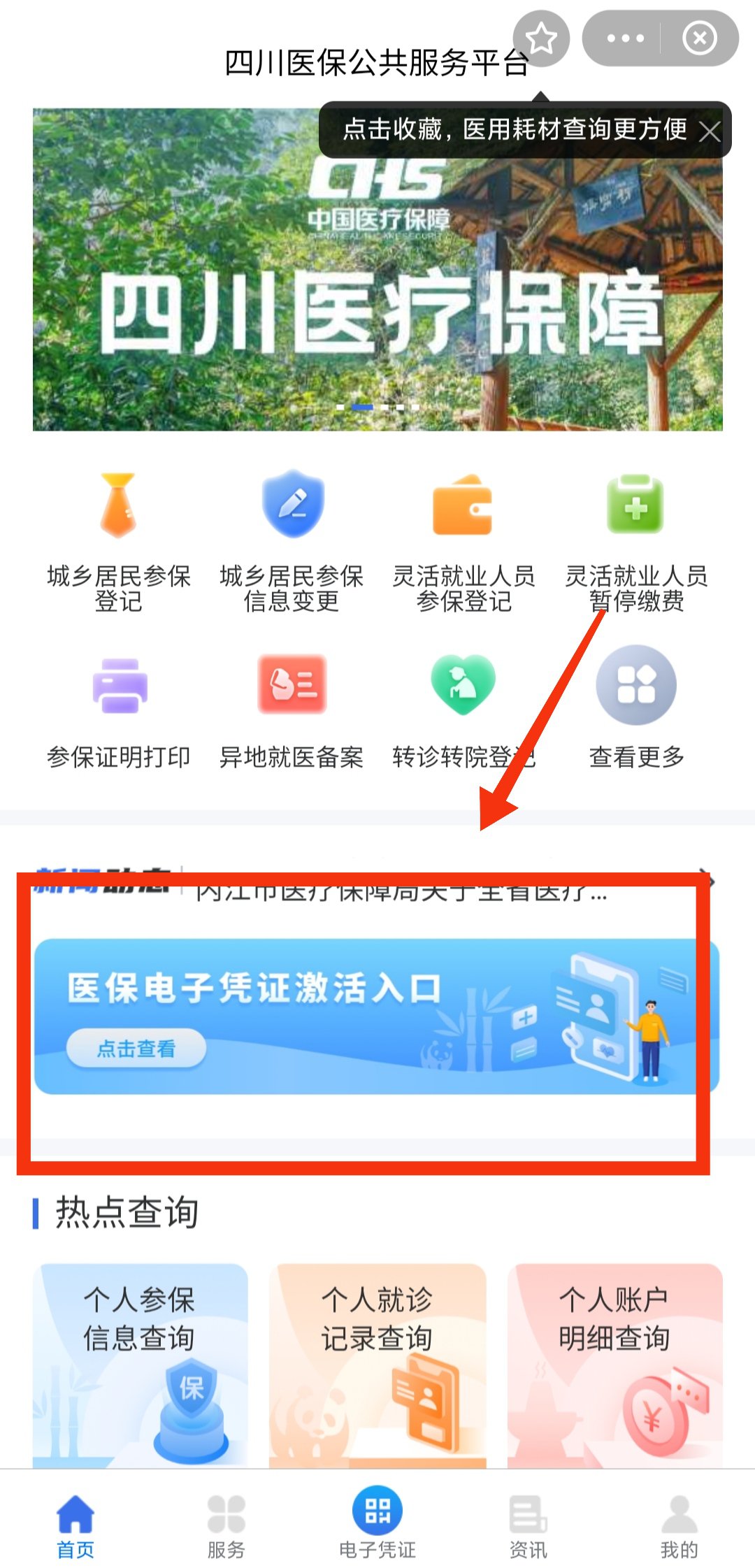The image size is (755, 1568).
Task: Close the mini program with the X button
Action: (700, 38)
